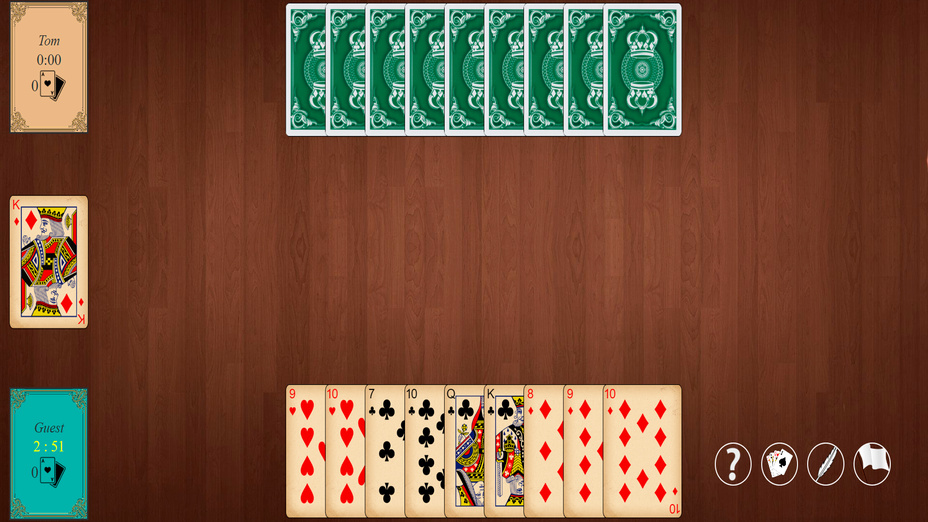The height and width of the screenshot is (522, 928).
Task: Select the 7 of clubs card
Action: click(x=385, y=450)
